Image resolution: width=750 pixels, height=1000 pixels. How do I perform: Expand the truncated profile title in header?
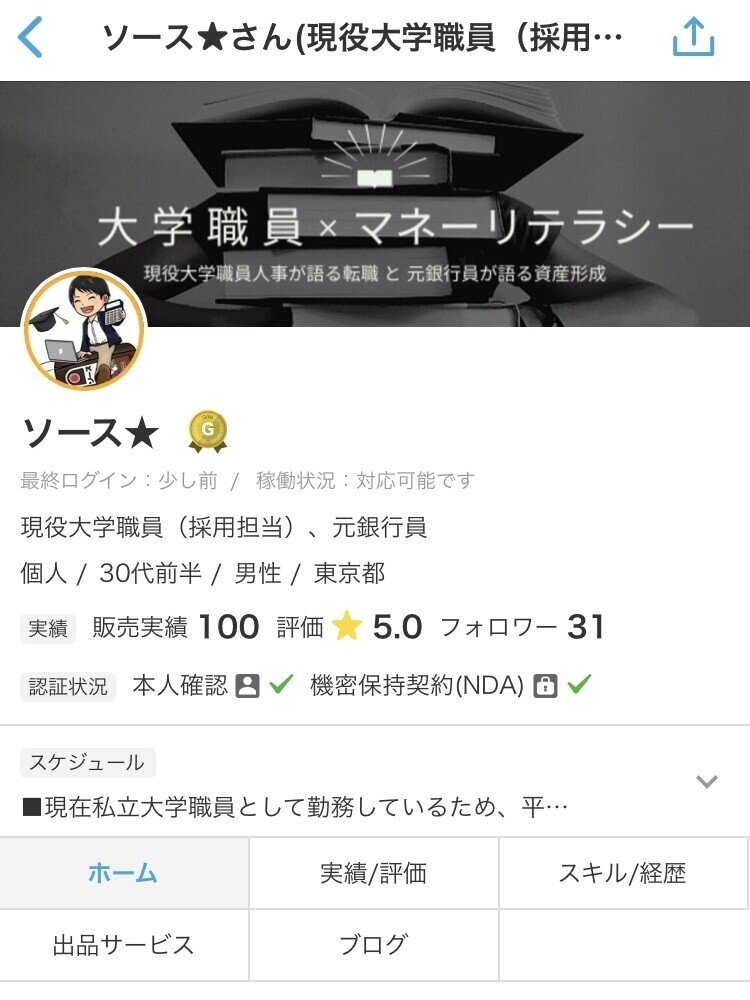(360, 33)
